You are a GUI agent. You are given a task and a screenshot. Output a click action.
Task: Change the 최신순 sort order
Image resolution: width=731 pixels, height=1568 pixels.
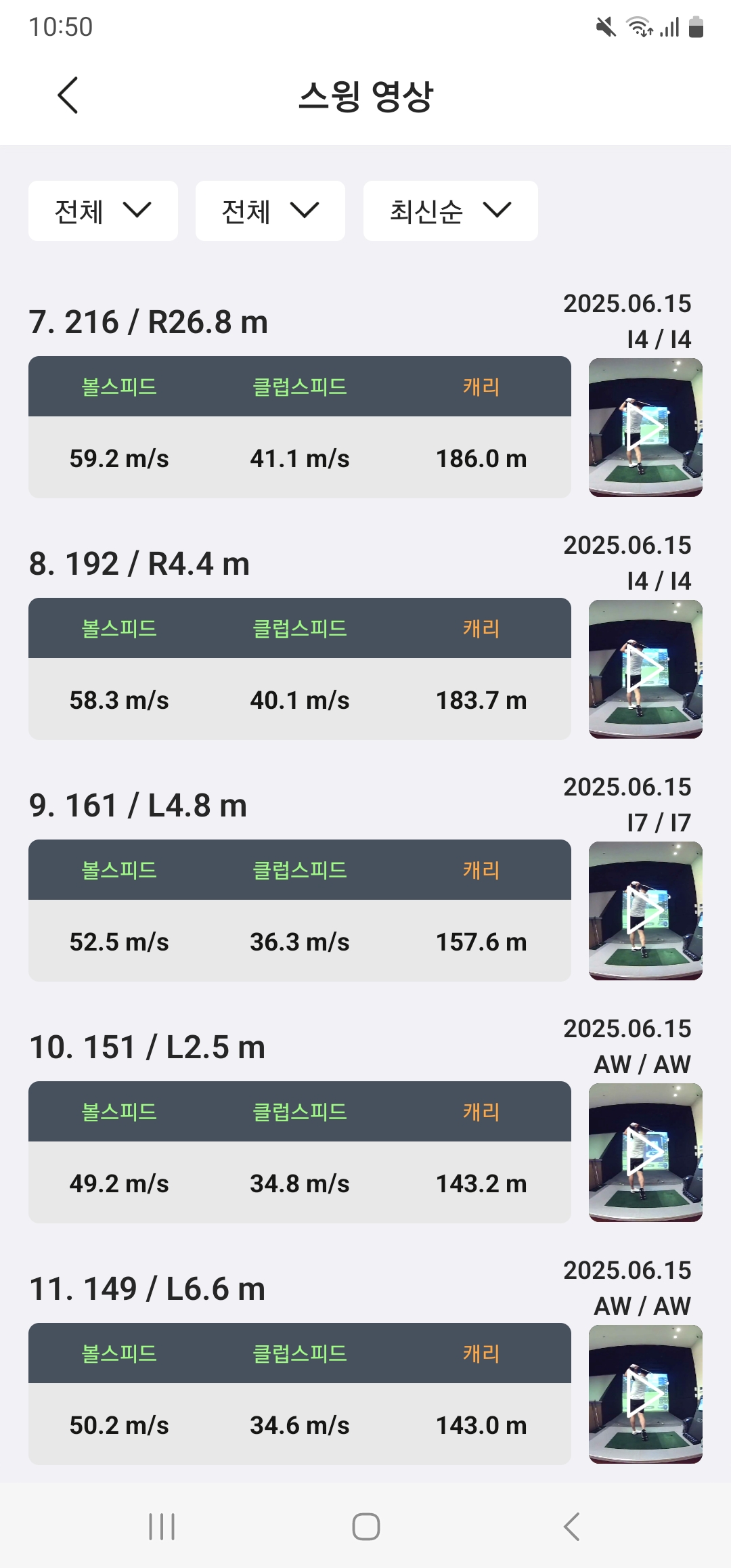(450, 211)
